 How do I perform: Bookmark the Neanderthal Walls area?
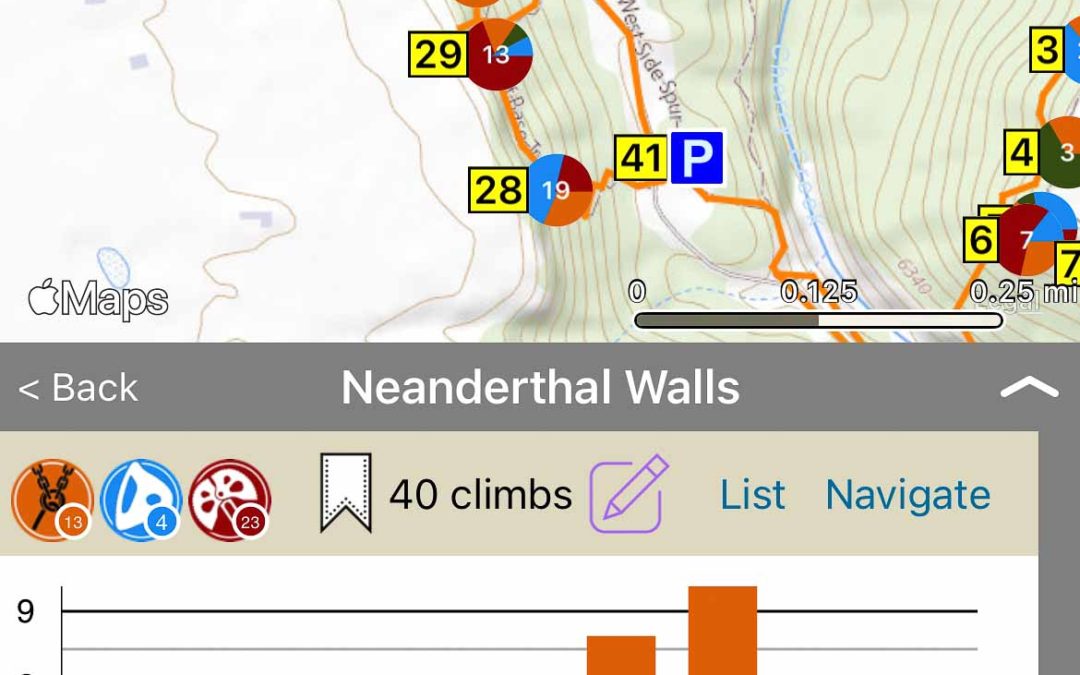coord(345,493)
